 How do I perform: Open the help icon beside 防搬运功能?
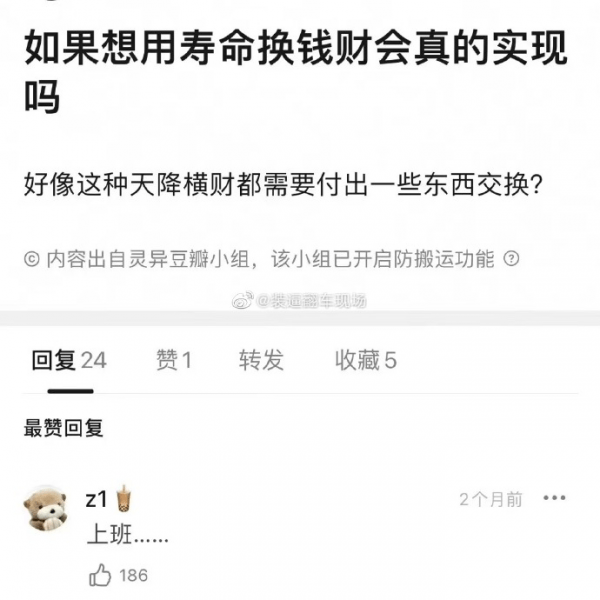(511, 260)
